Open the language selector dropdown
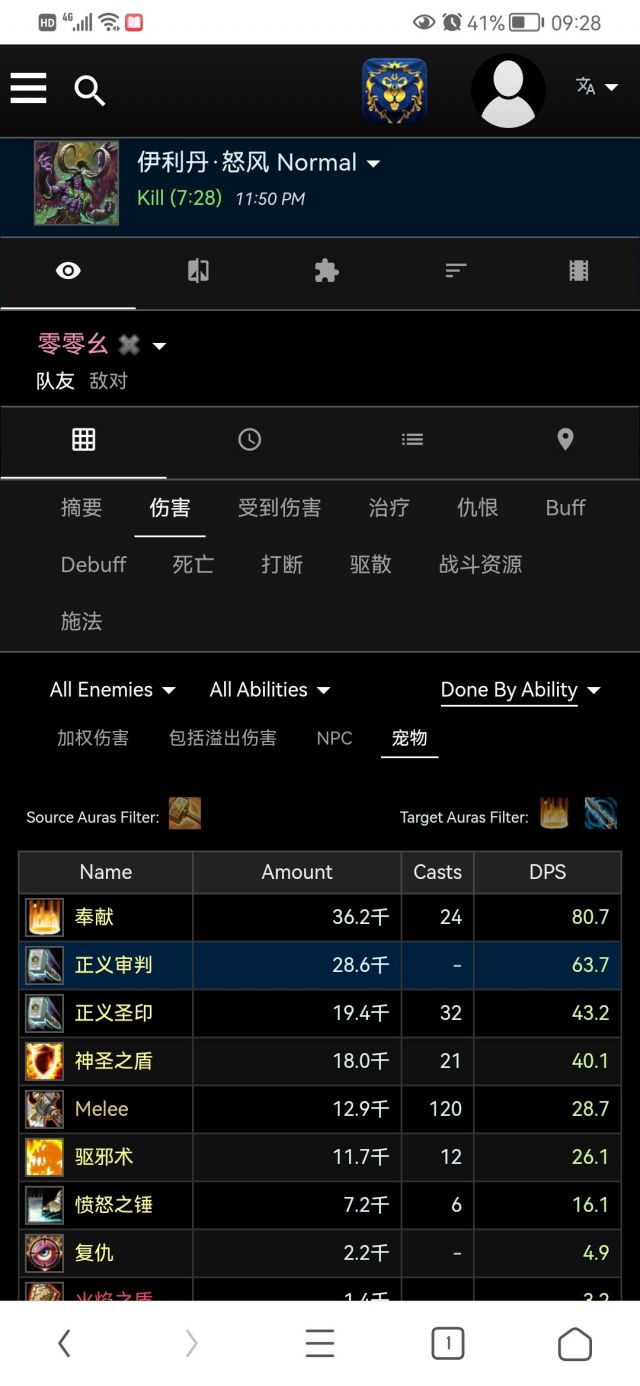Screen dimensions: 640x1386 click(597, 88)
